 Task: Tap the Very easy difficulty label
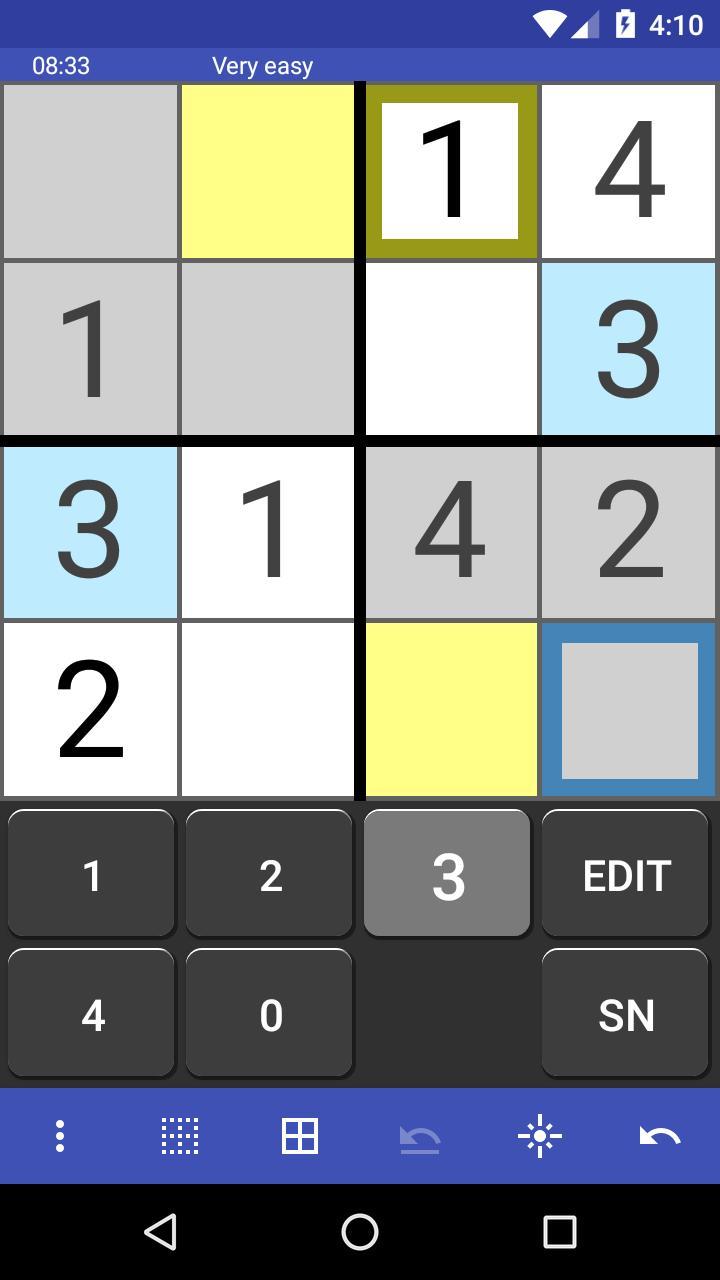coord(261,66)
